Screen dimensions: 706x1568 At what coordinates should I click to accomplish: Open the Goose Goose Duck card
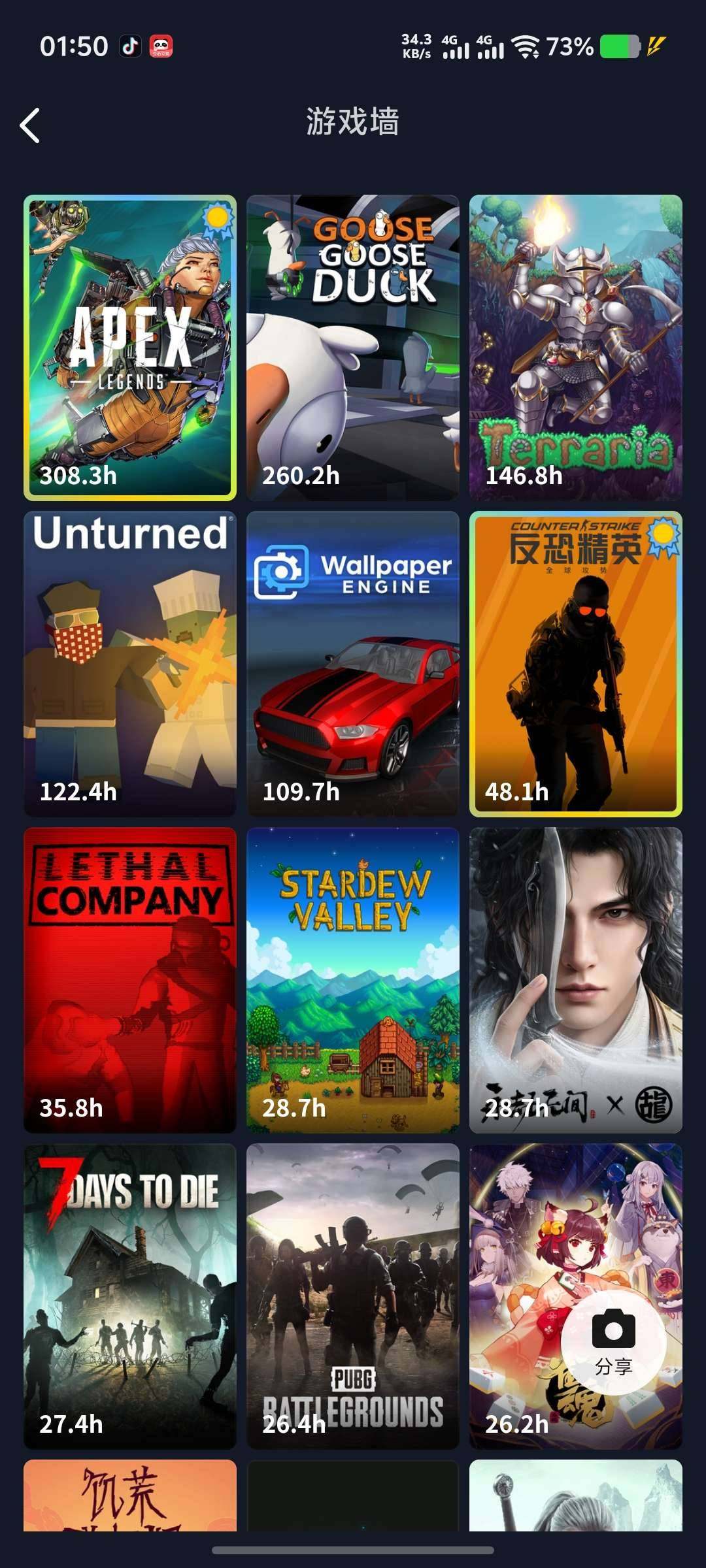point(353,348)
